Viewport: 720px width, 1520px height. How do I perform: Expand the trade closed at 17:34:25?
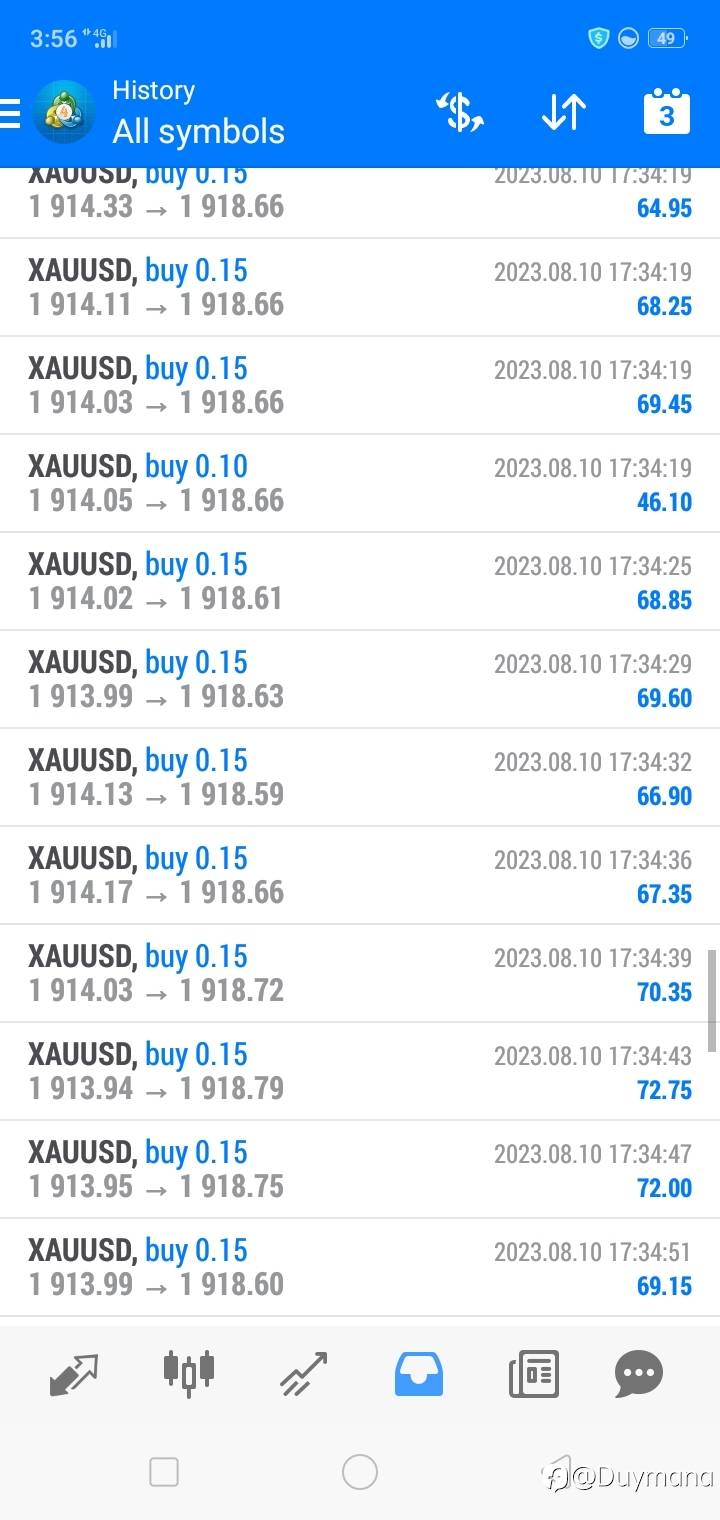pyautogui.click(x=360, y=582)
